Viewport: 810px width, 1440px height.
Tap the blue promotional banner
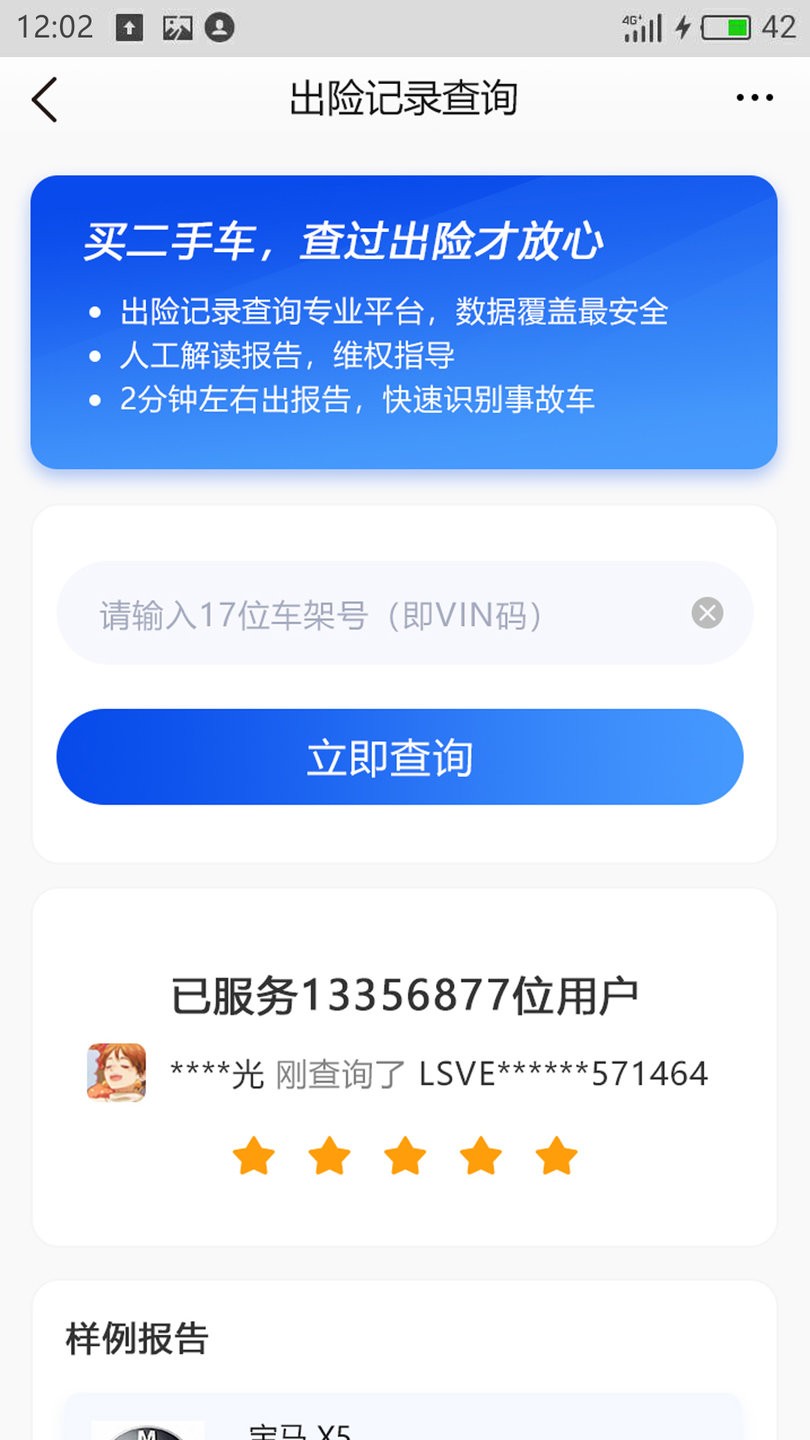pos(405,320)
